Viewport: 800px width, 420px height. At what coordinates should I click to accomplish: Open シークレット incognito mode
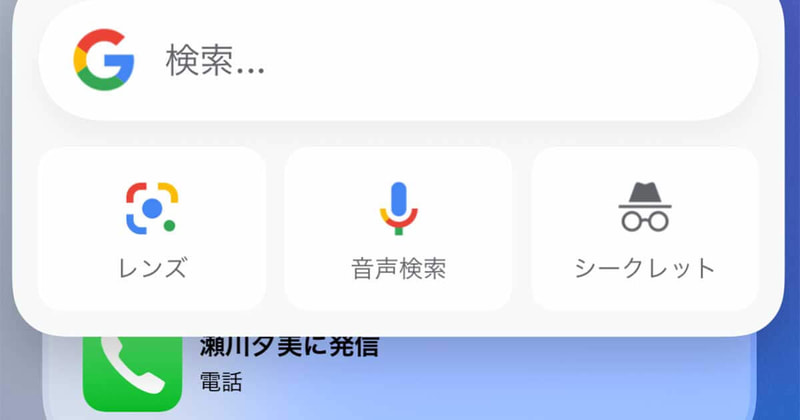coord(645,228)
